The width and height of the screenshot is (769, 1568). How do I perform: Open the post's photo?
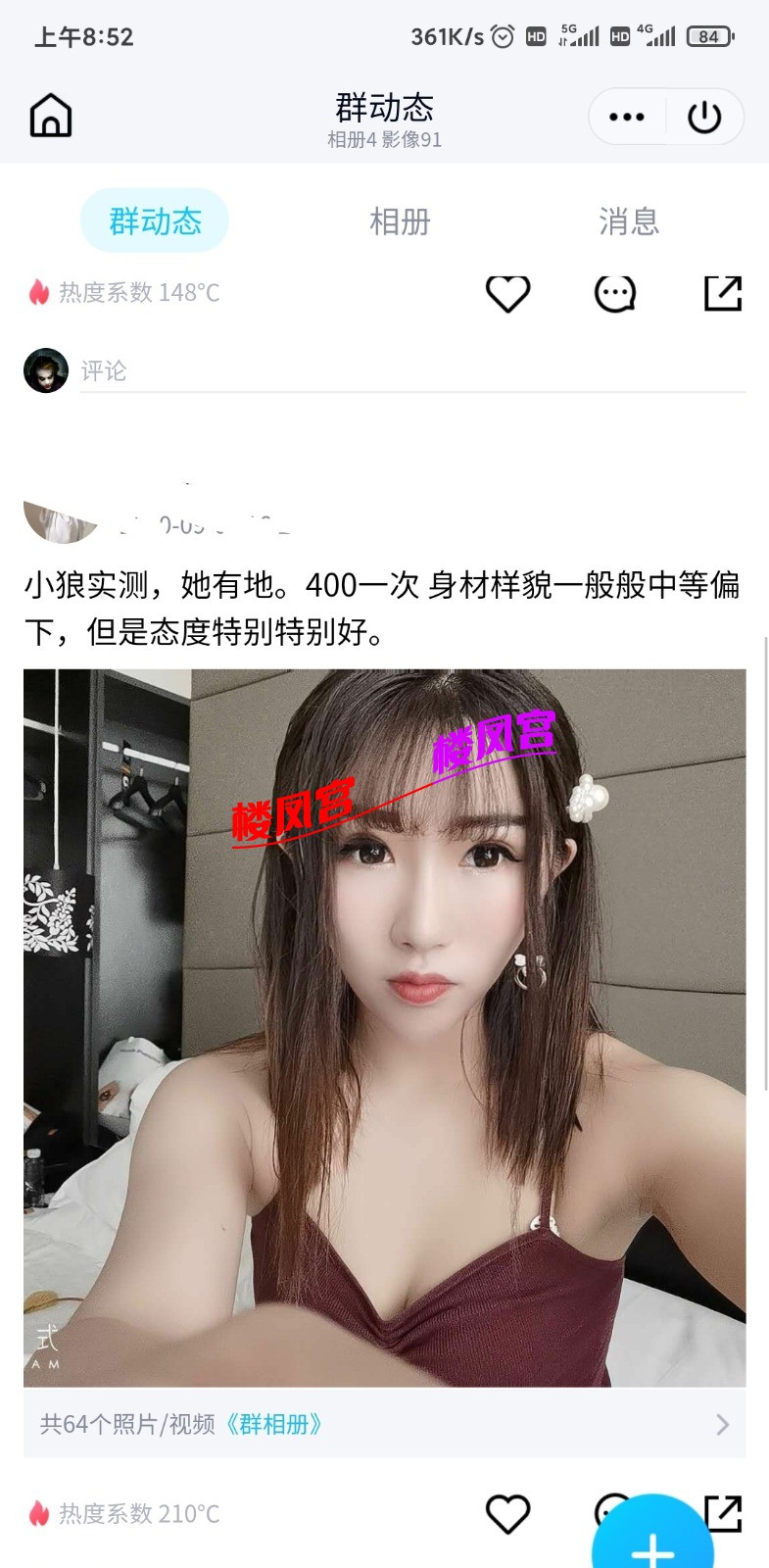[384, 1027]
